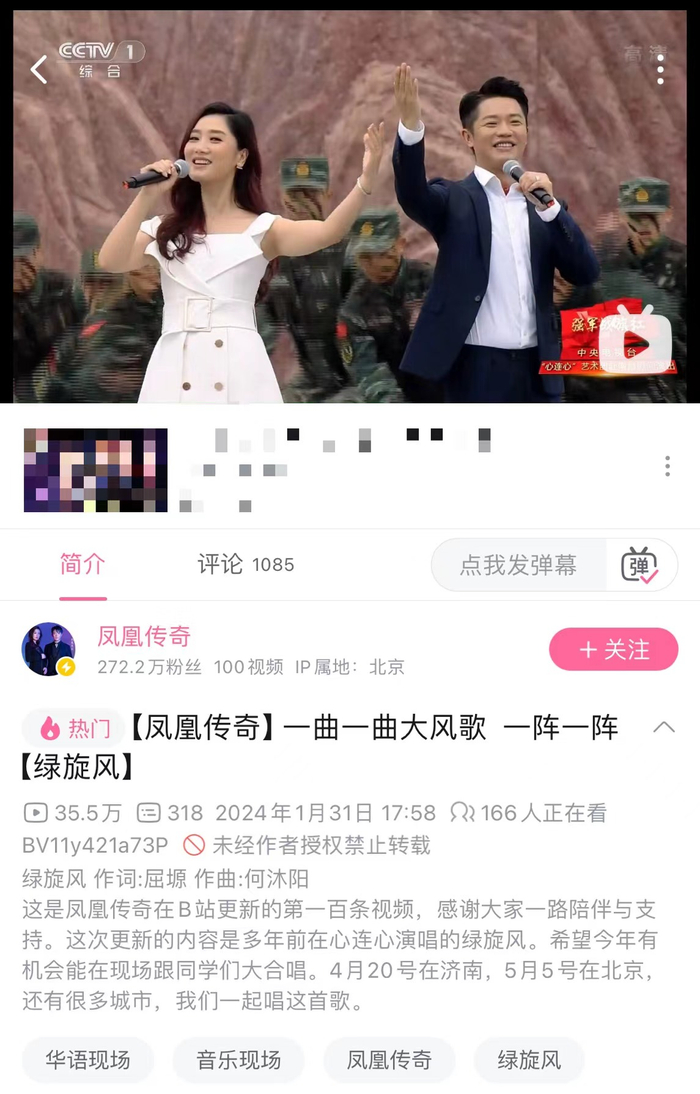Open 凤凰传奇's profile avatar

48,650
